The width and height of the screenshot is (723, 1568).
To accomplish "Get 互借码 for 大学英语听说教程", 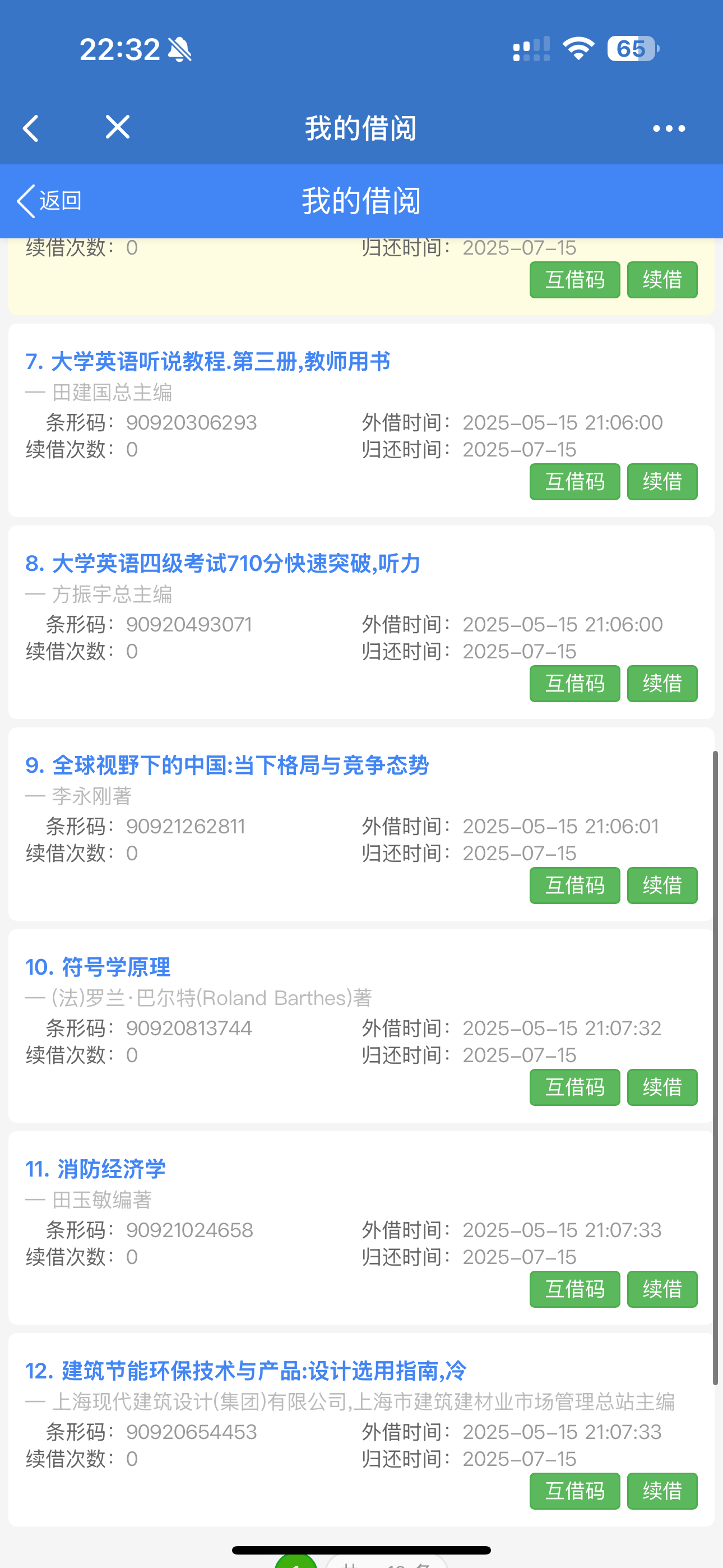I will click(x=574, y=482).
